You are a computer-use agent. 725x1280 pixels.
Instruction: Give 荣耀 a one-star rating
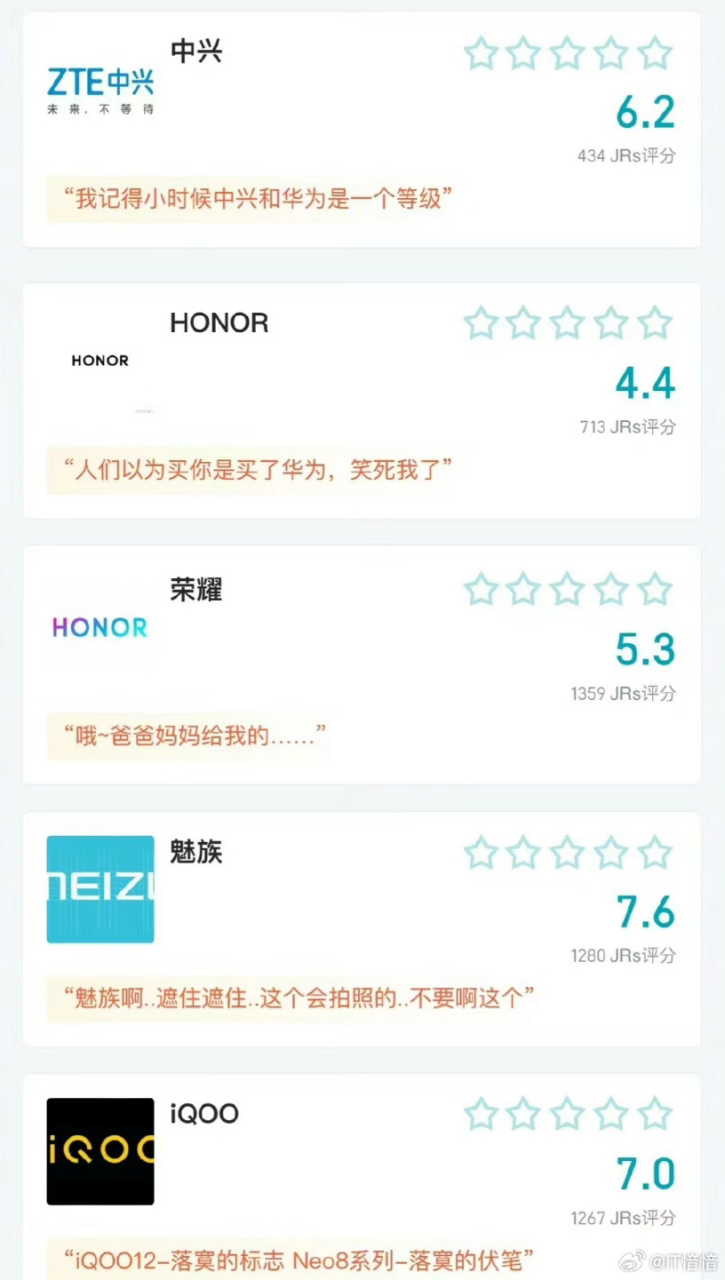480,589
